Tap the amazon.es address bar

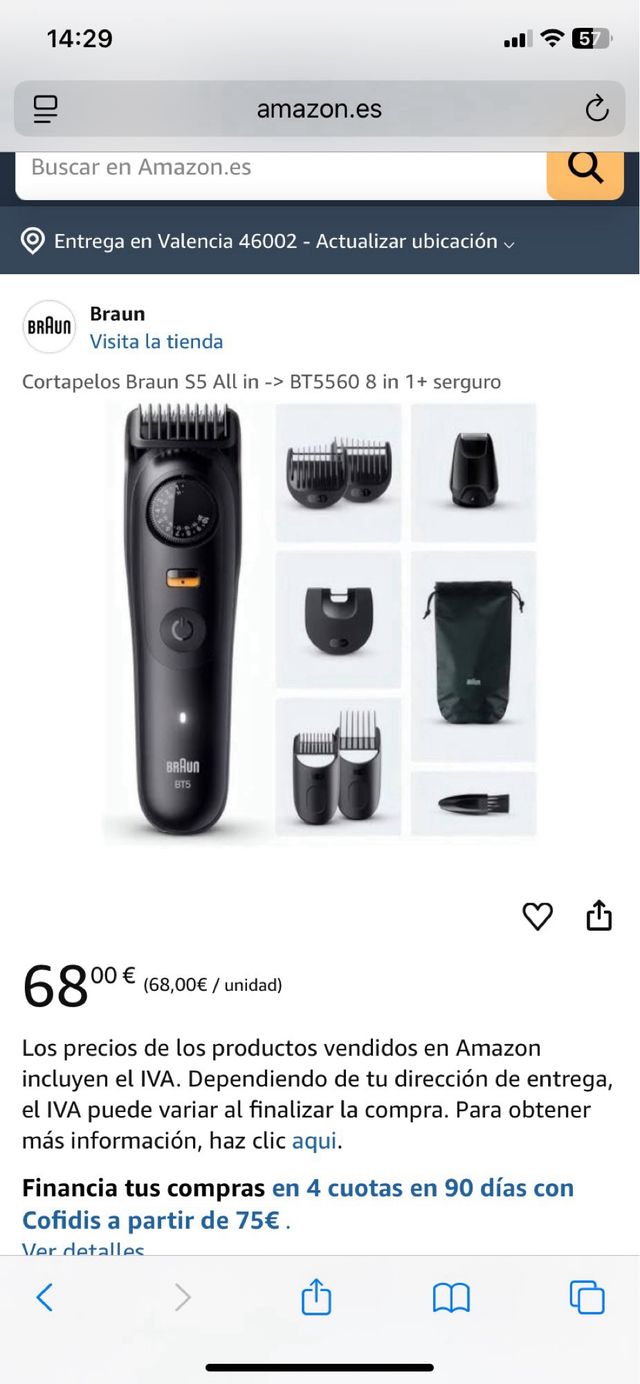[x=319, y=109]
